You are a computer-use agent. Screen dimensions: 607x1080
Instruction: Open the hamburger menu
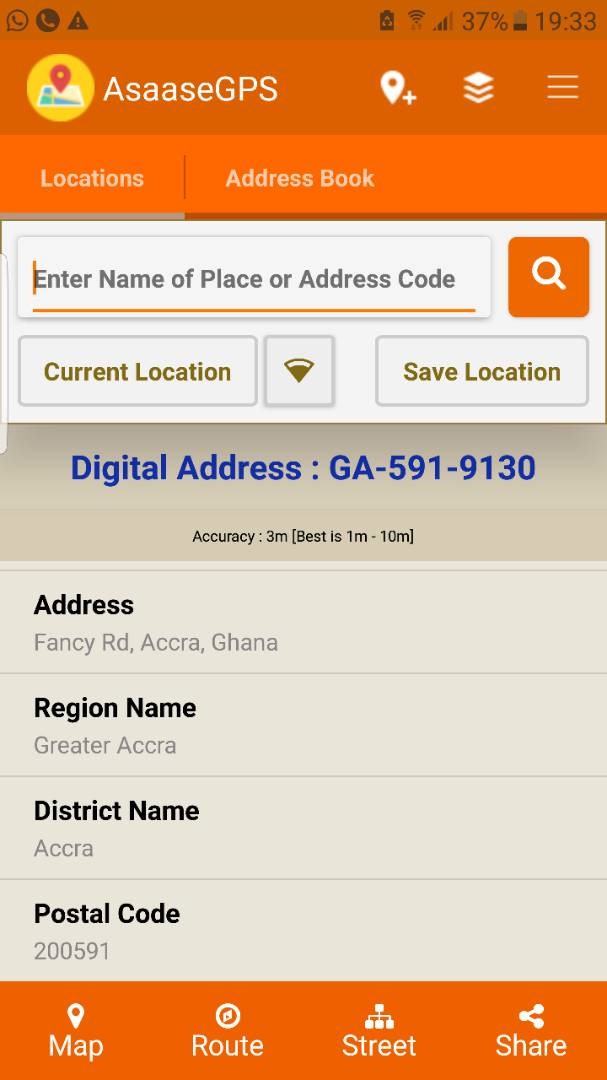(562, 87)
